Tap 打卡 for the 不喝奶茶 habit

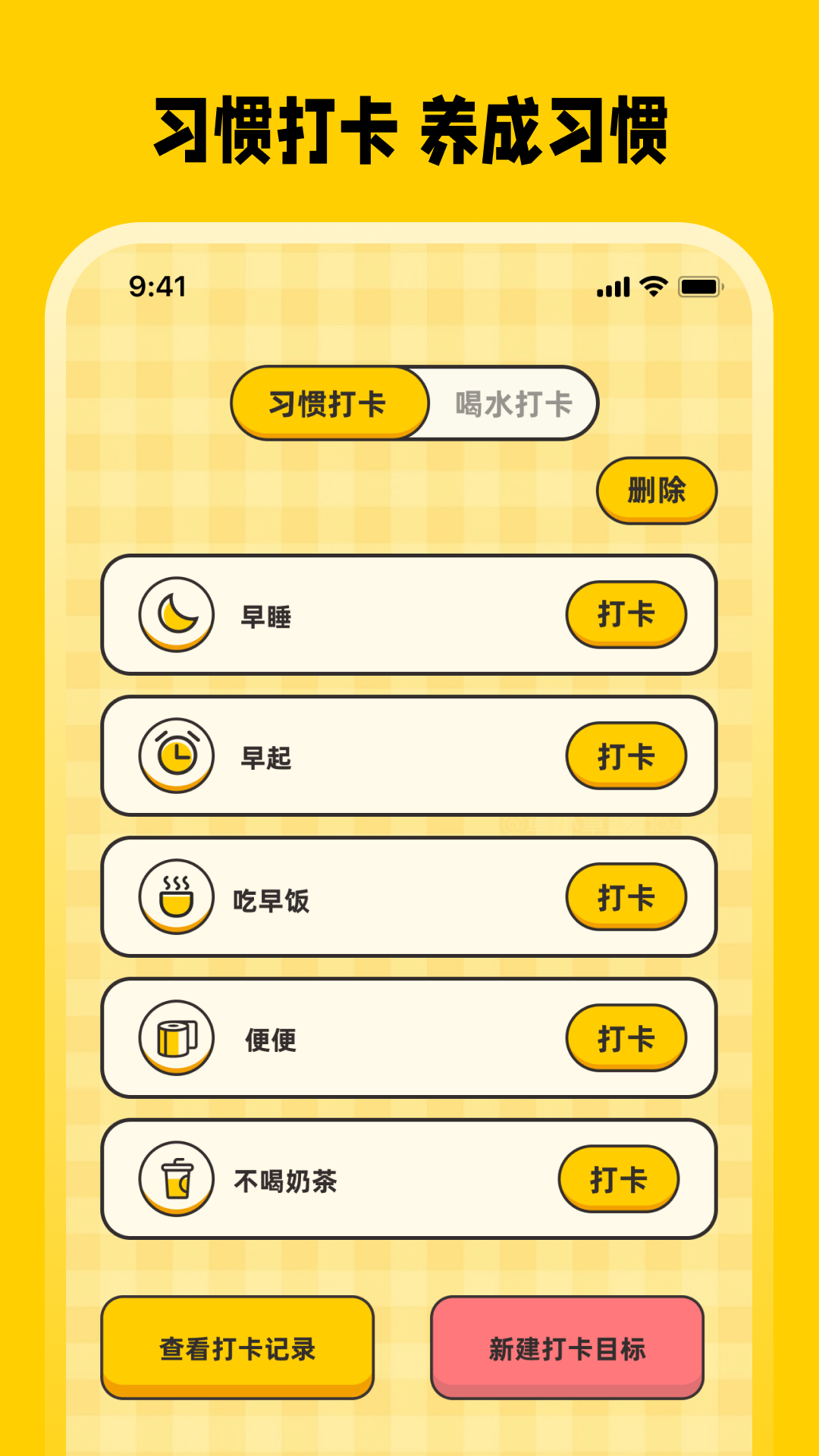tap(619, 1178)
